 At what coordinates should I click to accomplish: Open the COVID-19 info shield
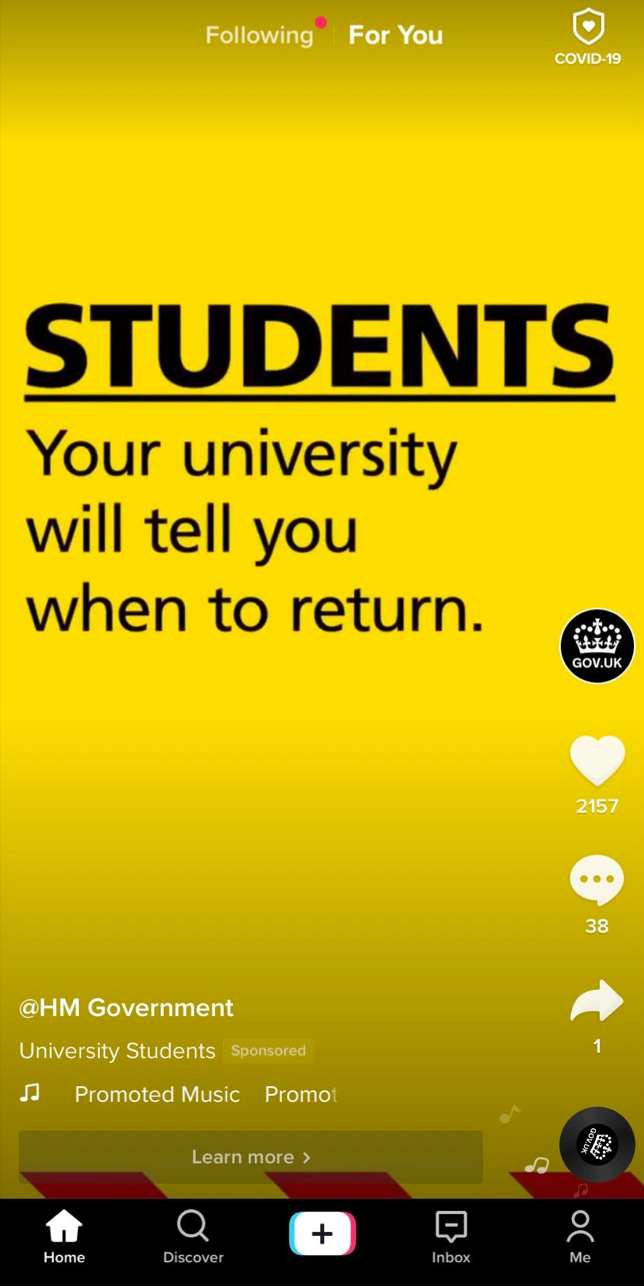(588, 35)
